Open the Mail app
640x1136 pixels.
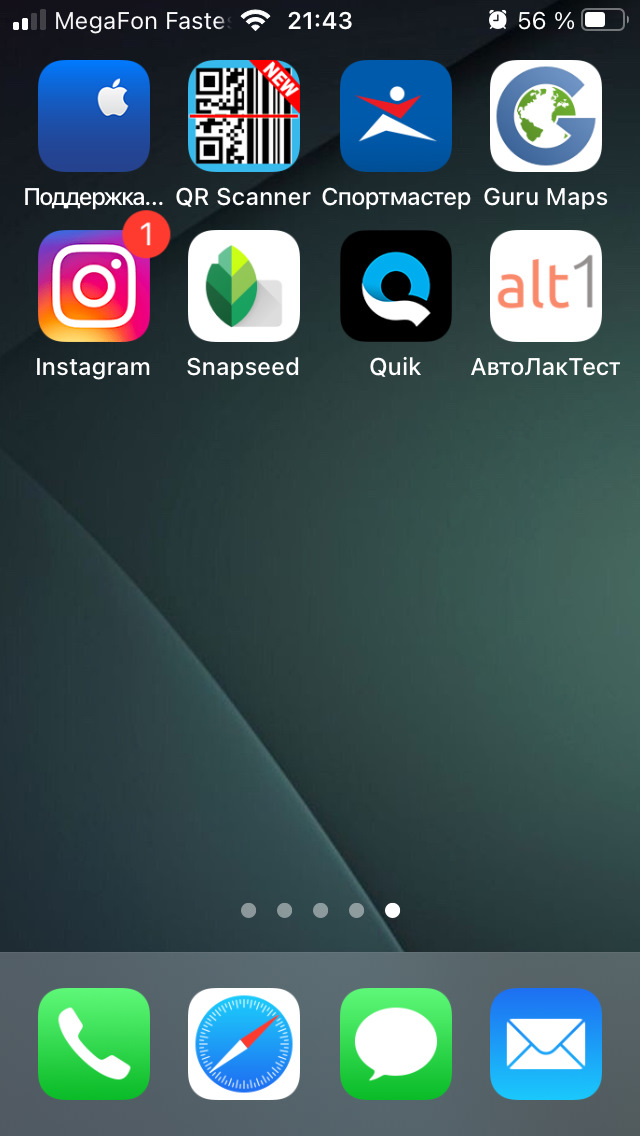pos(546,1044)
